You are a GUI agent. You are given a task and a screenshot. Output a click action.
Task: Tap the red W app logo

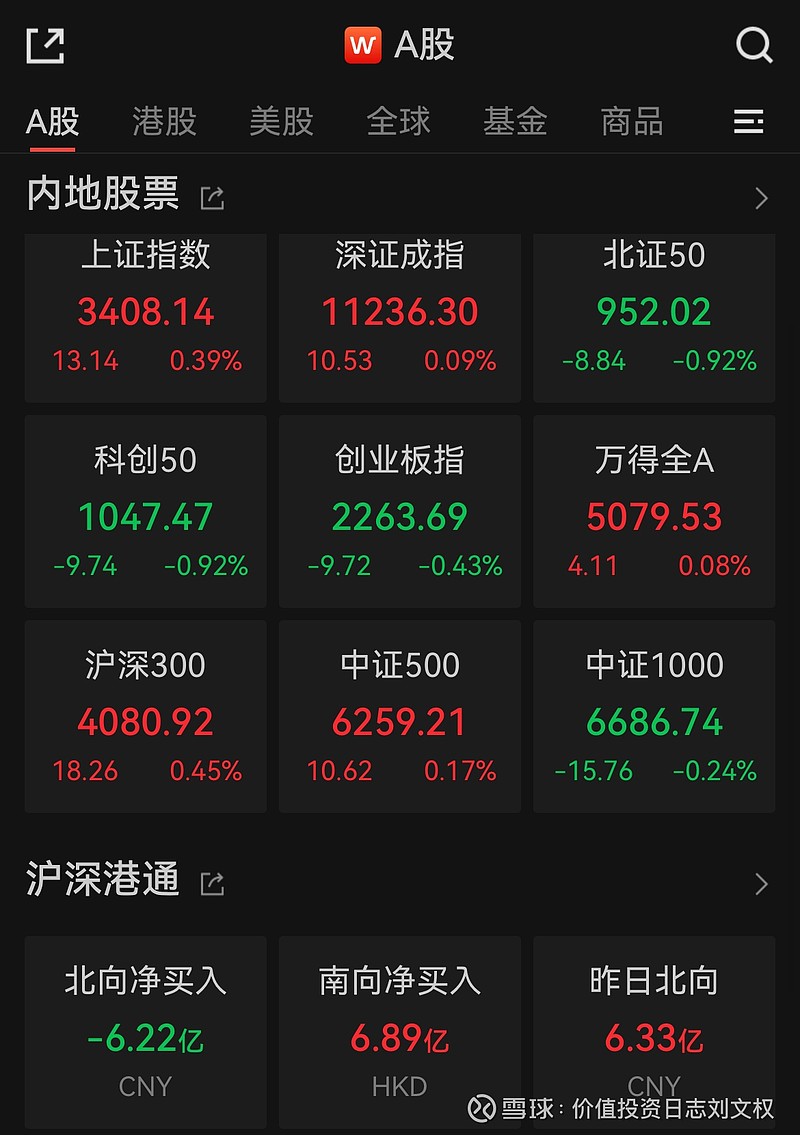click(x=364, y=44)
